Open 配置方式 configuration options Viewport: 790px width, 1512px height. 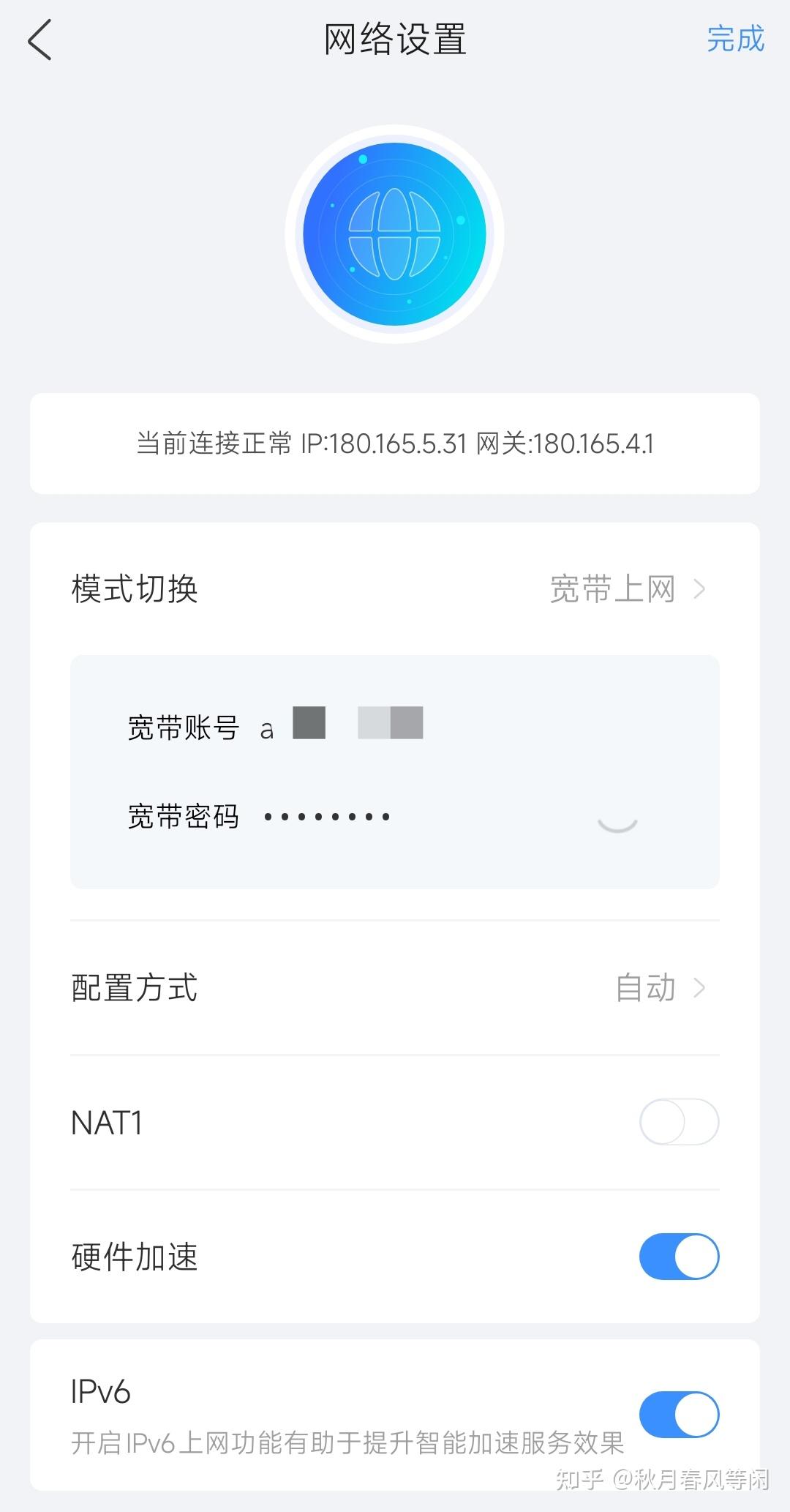click(x=395, y=988)
